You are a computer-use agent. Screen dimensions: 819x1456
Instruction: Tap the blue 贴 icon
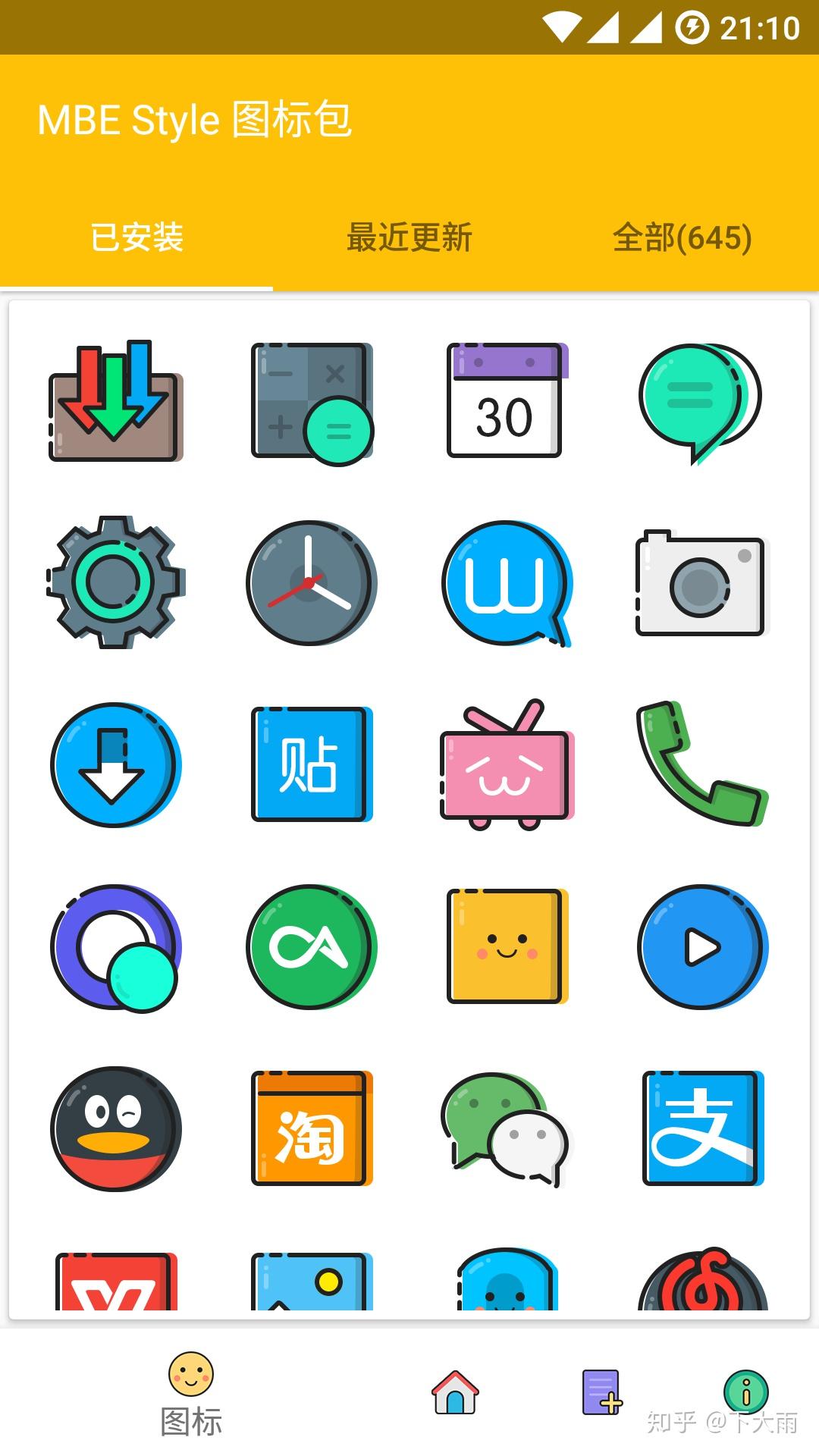pos(310,764)
